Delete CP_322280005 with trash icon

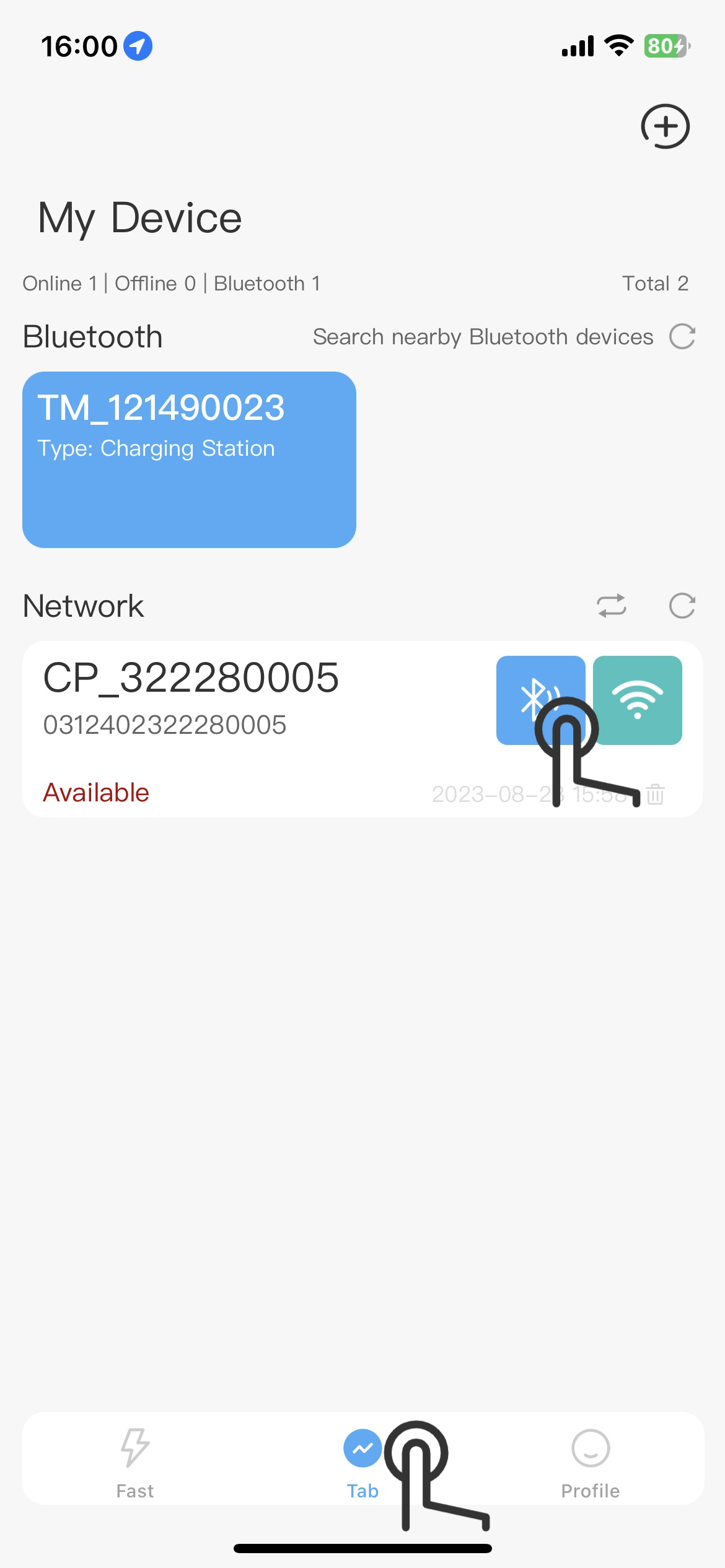click(655, 794)
